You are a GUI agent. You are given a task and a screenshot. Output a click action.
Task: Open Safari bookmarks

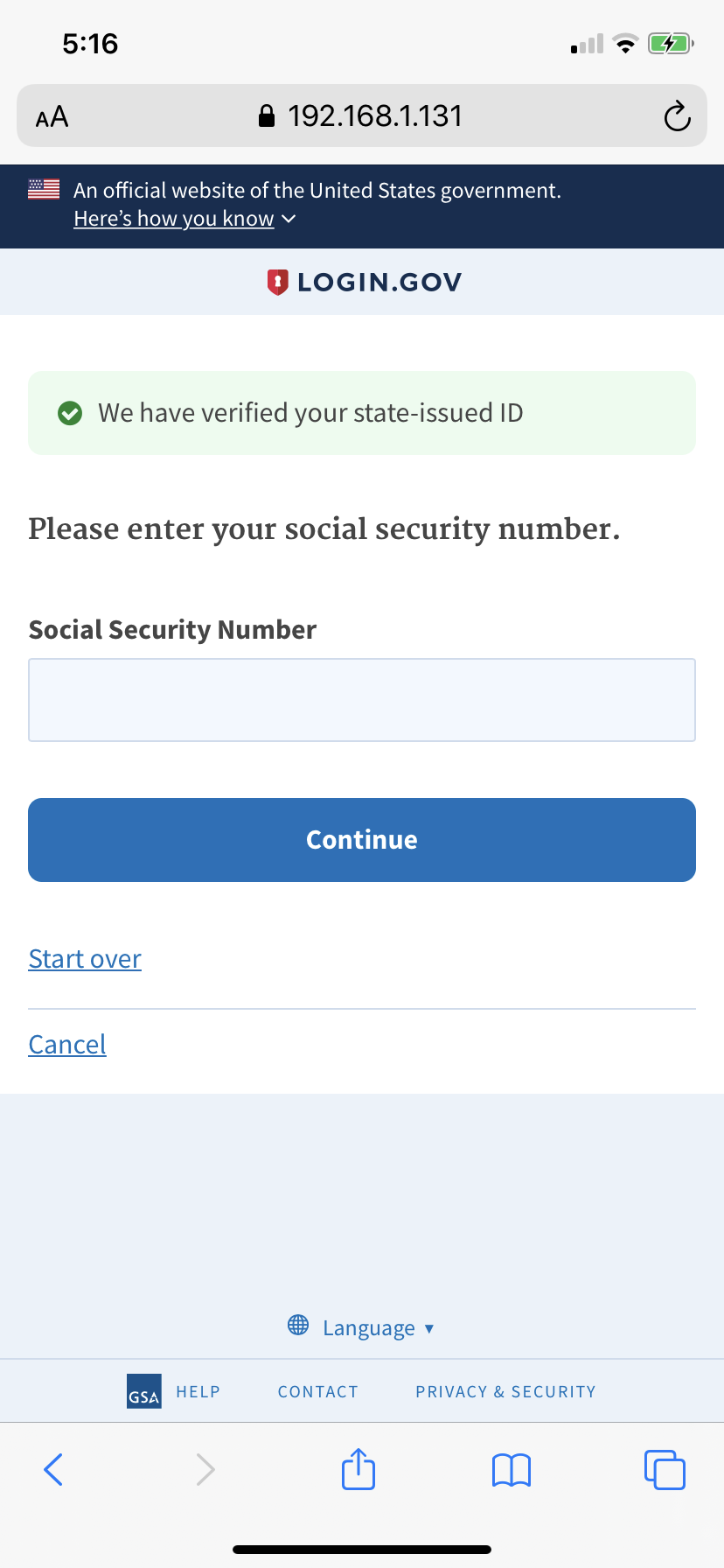point(512,1470)
